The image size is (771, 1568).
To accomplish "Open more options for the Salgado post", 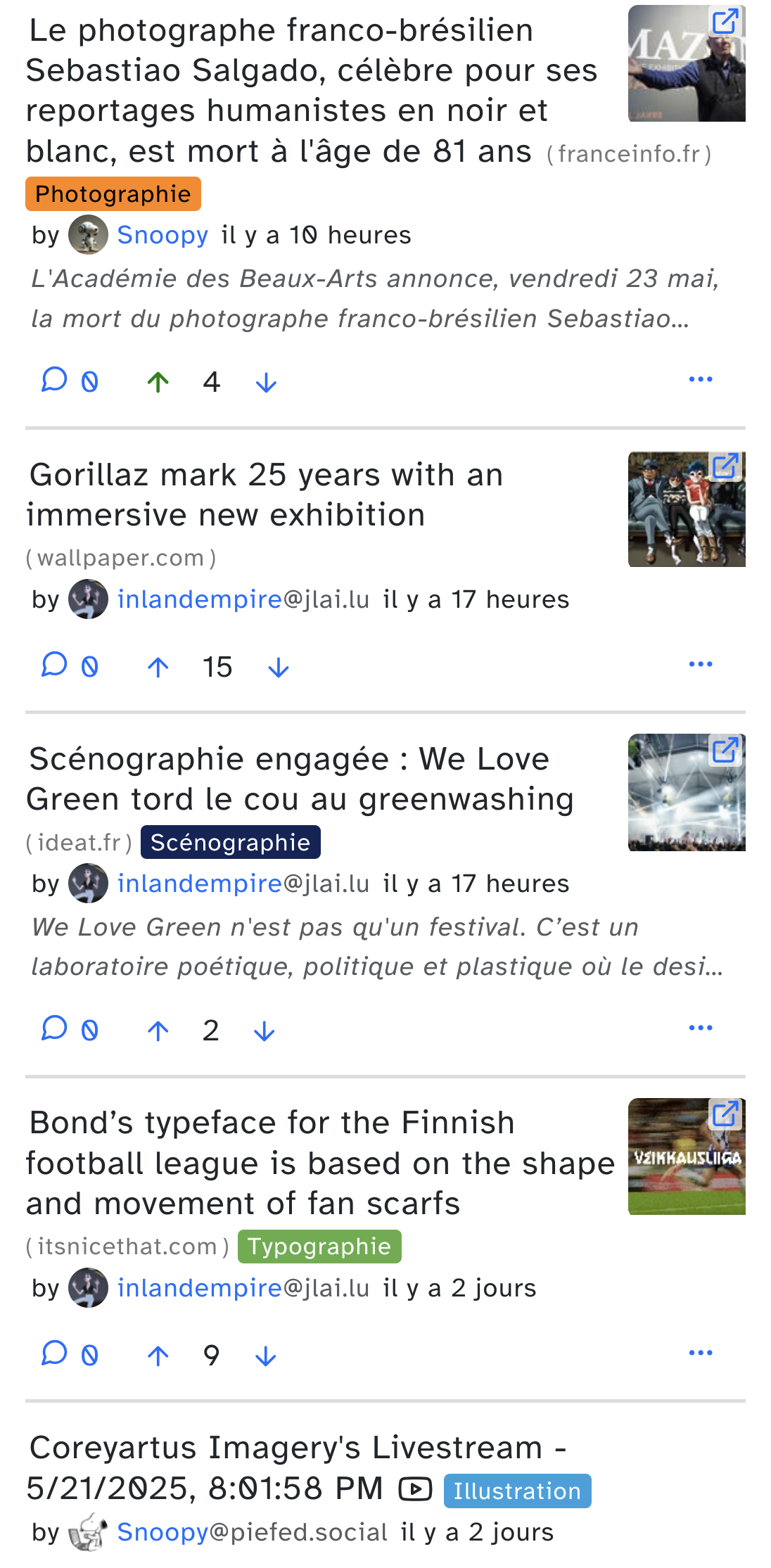I will [700, 379].
